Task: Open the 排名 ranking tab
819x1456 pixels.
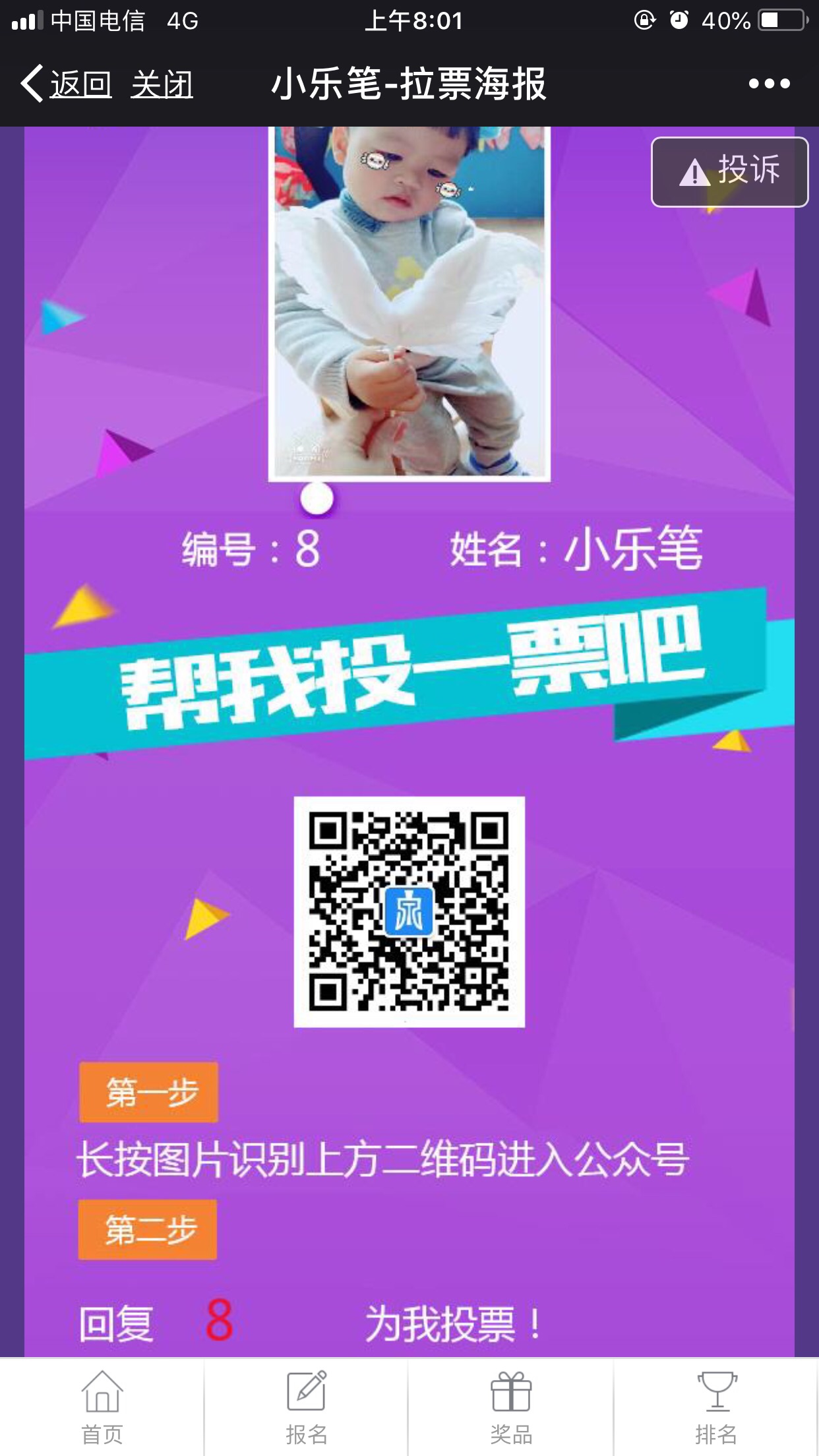Action: tap(716, 1407)
